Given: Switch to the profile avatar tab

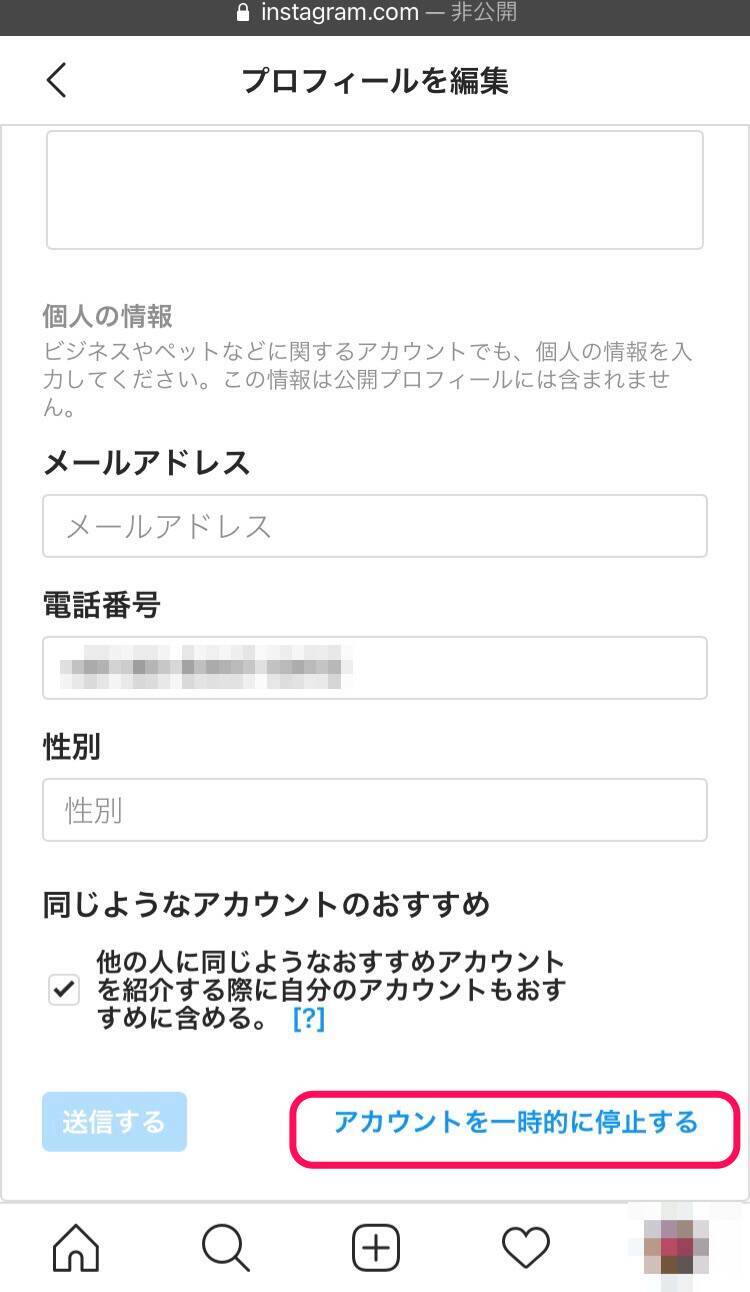Looking at the screenshot, I should click(674, 1248).
